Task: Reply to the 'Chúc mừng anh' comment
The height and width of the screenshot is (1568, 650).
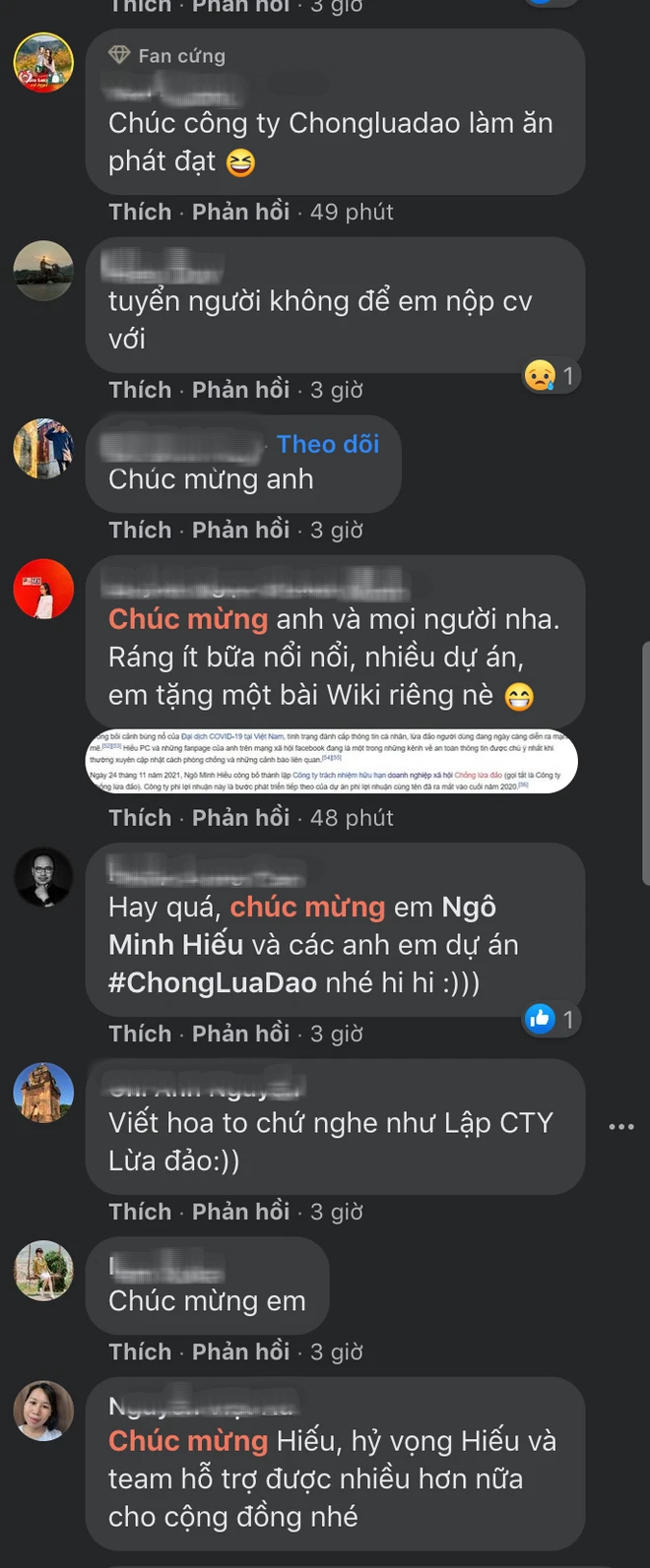Action: (240, 530)
